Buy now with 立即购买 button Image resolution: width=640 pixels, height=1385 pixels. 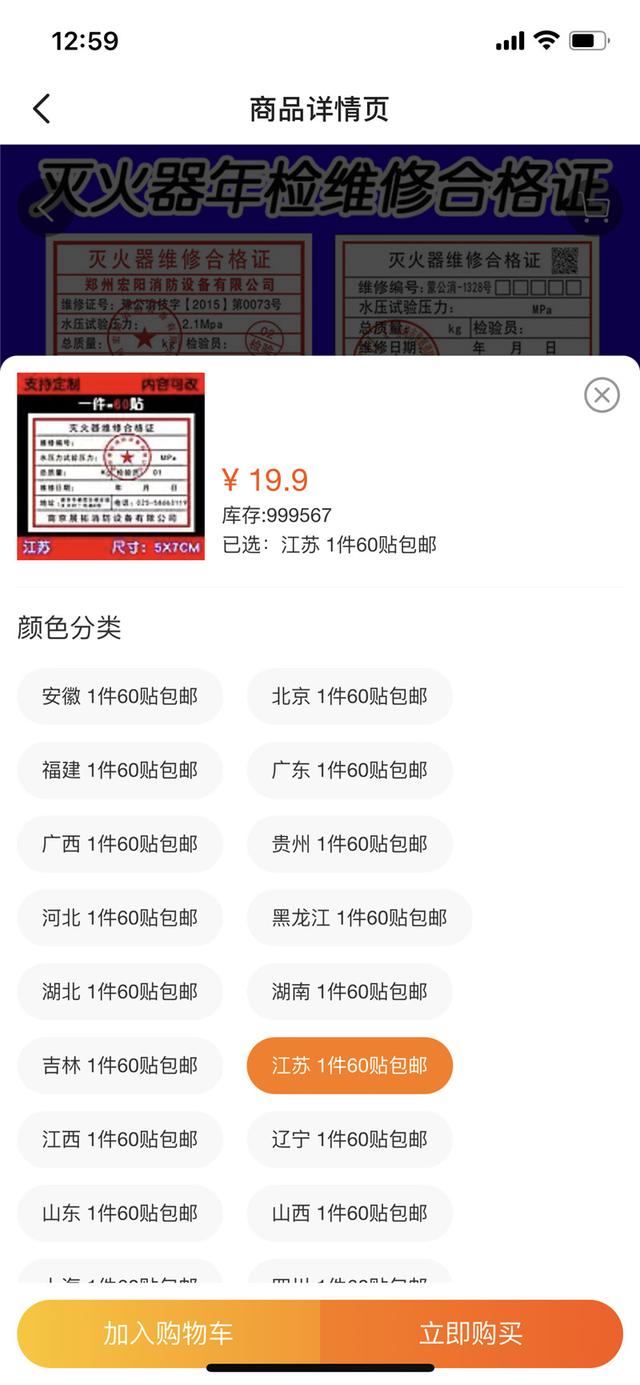click(471, 1333)
